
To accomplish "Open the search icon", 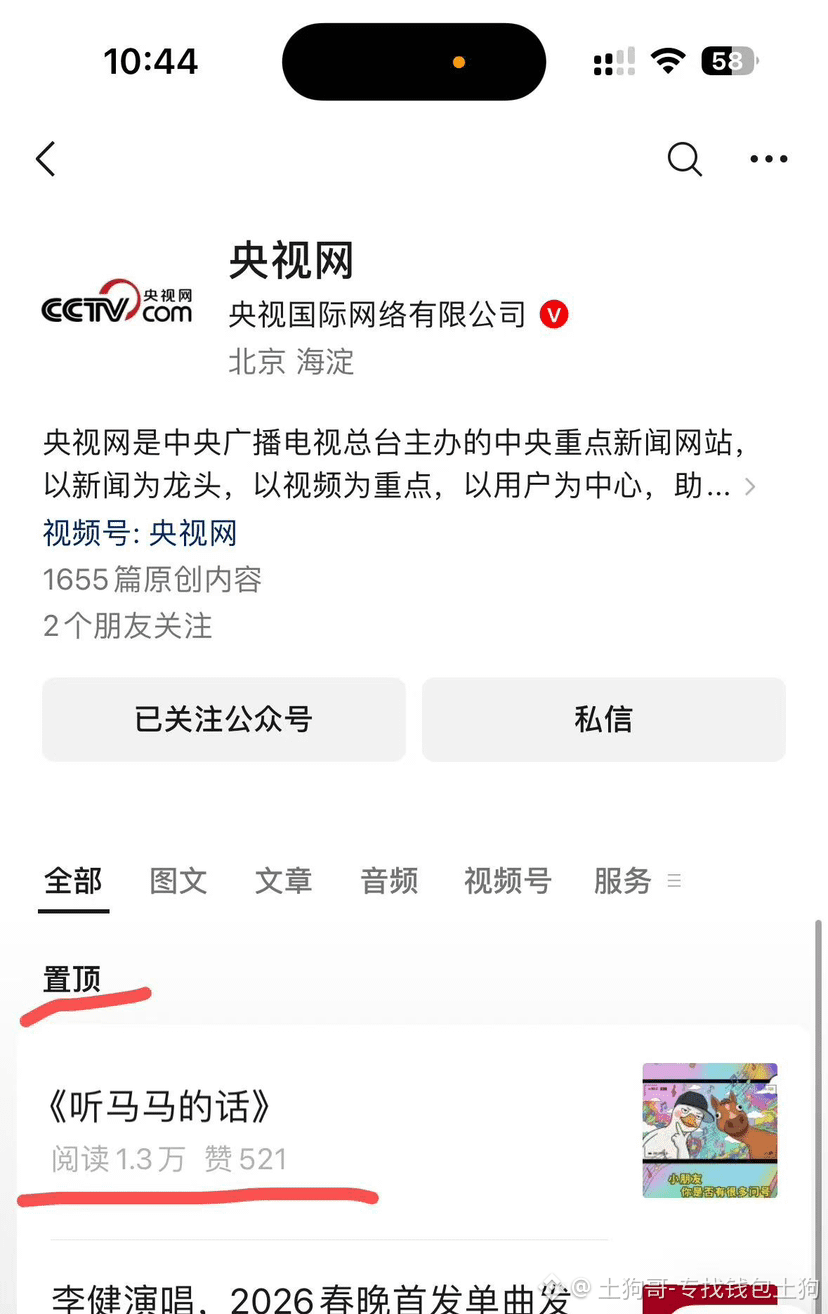I will click(x=684, y=159).
